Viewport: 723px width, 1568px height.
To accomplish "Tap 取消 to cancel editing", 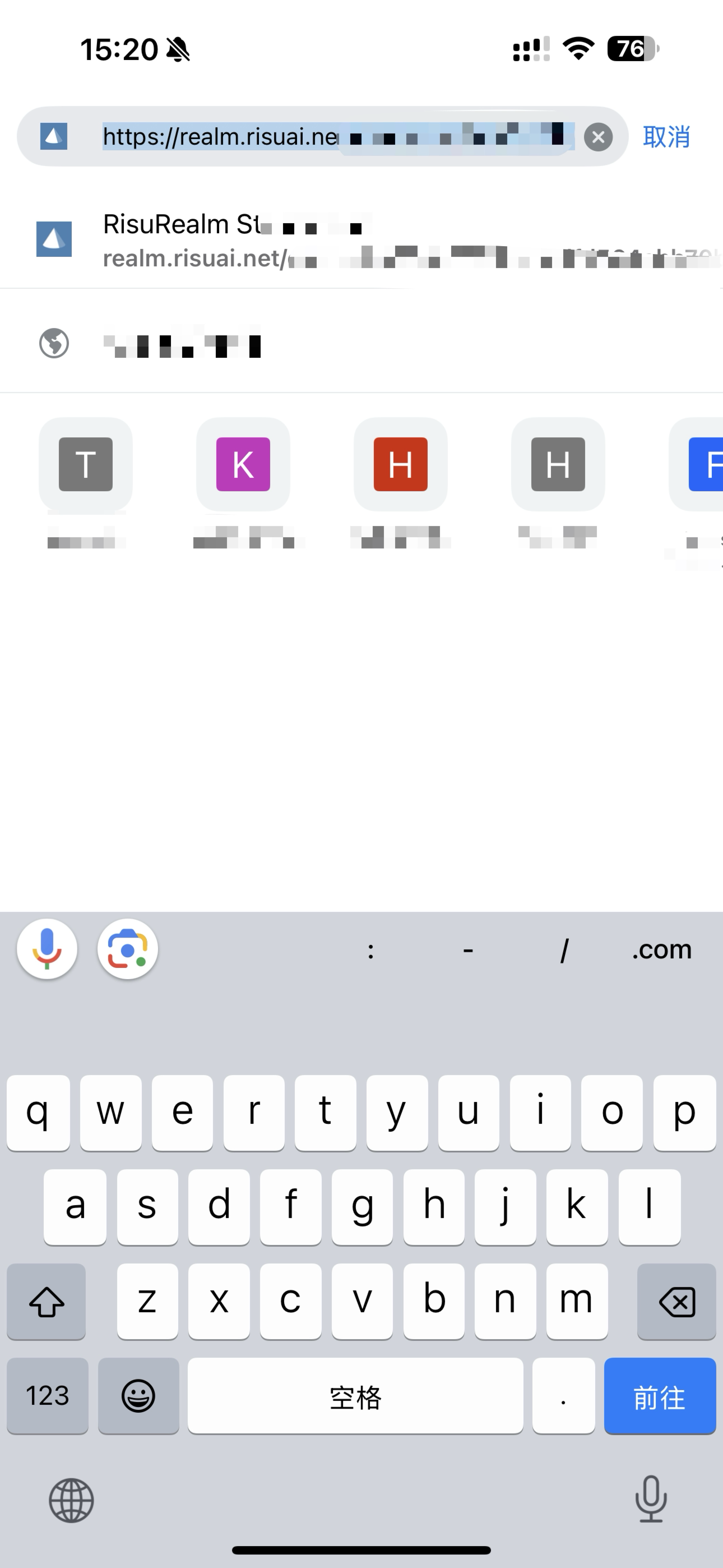I will pos(666,137).
